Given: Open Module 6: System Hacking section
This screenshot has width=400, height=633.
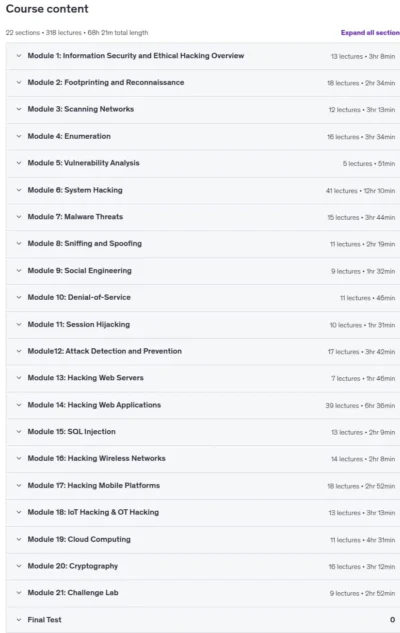Looking at the screenshot, I should tap(203, 190).
